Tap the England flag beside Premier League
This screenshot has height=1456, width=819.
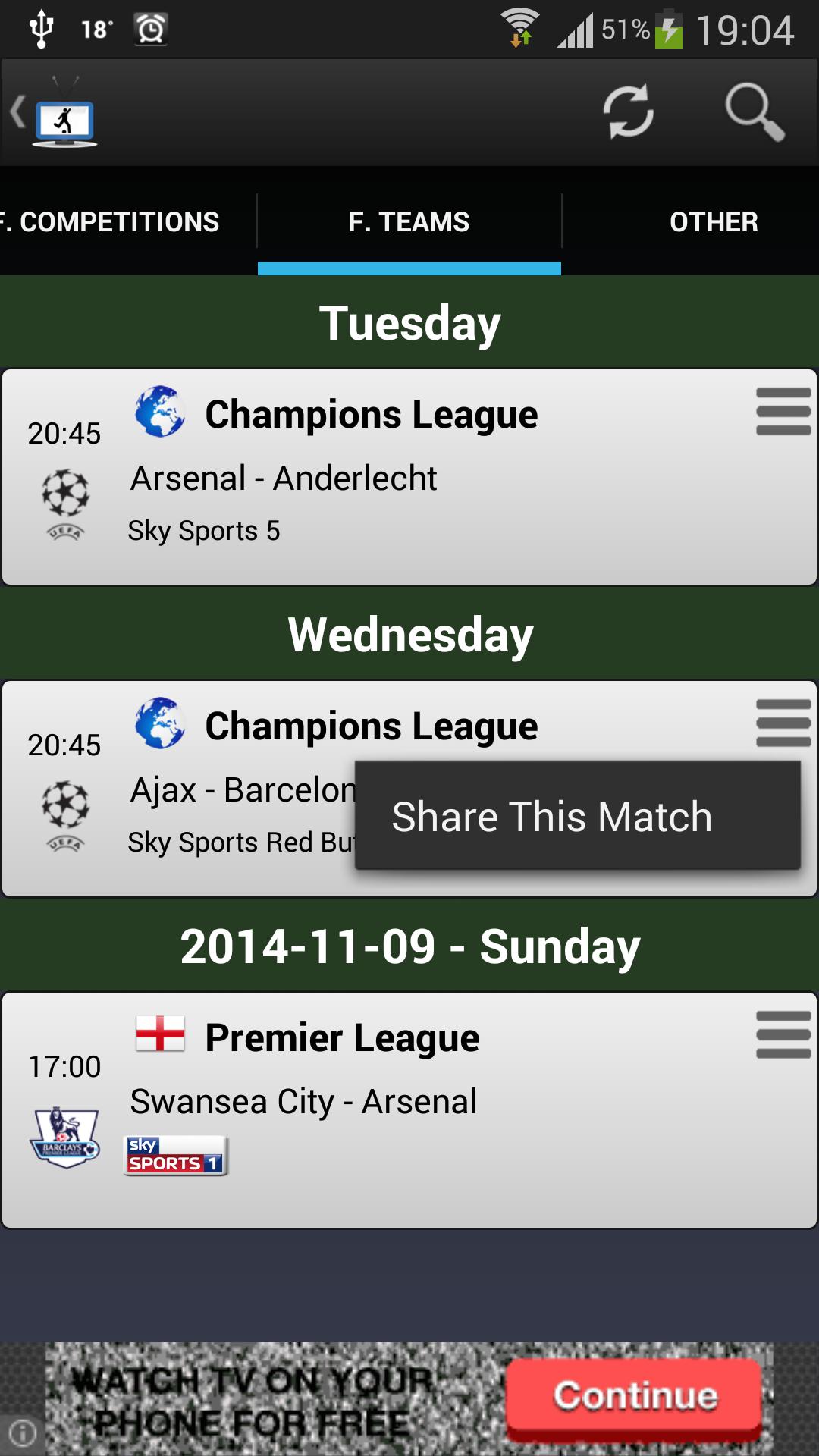tap(160, 1037)
